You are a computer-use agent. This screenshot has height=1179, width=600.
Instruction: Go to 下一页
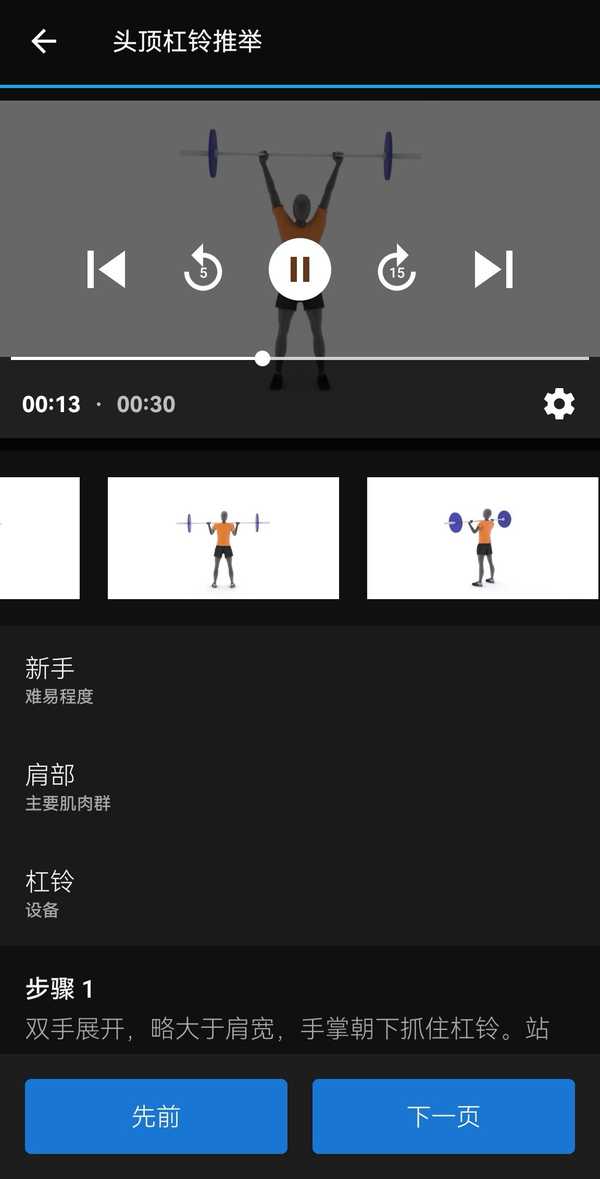tap(444, 1116)
